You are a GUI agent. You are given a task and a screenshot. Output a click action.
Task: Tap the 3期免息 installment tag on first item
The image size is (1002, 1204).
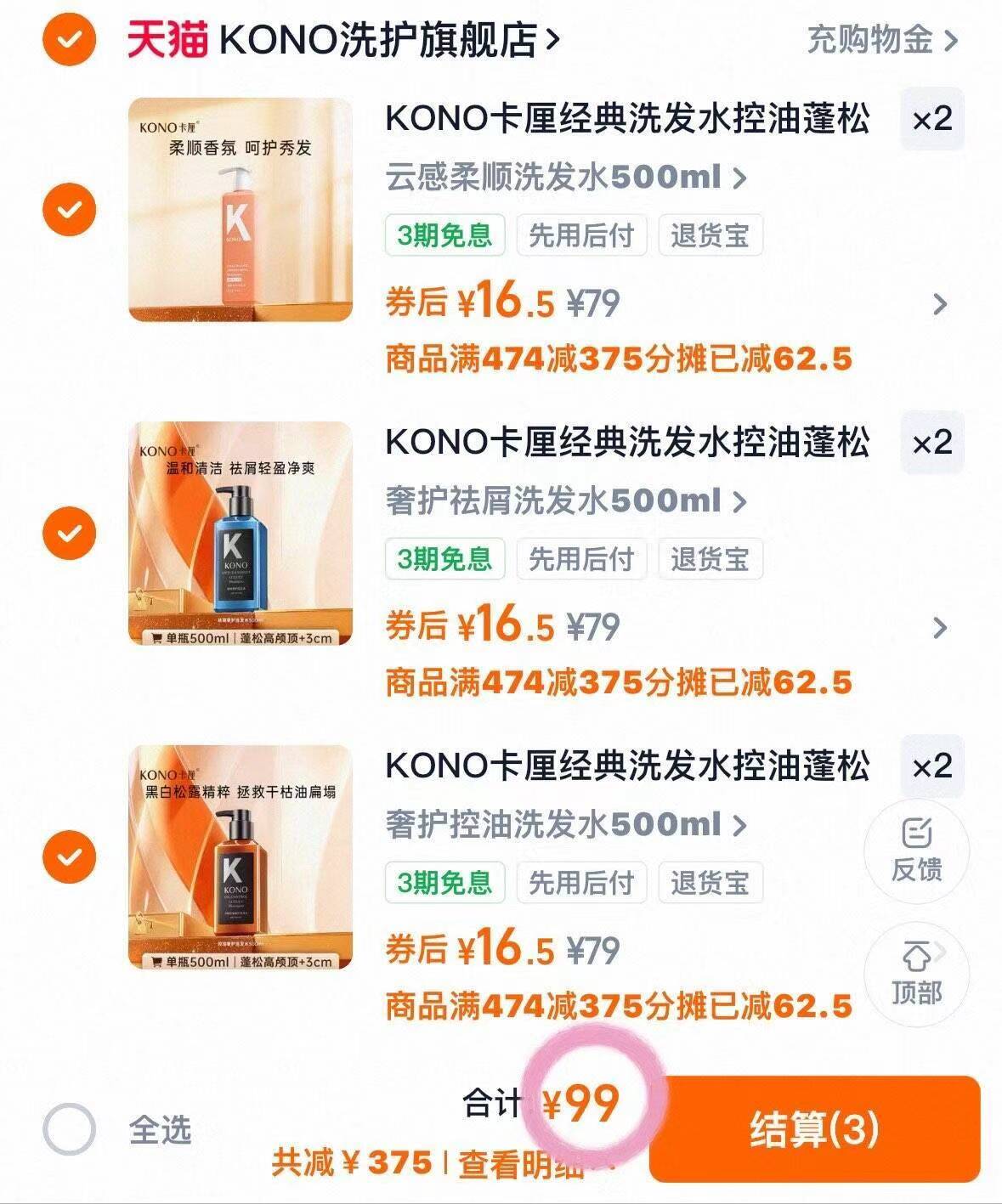coord(446,236)
